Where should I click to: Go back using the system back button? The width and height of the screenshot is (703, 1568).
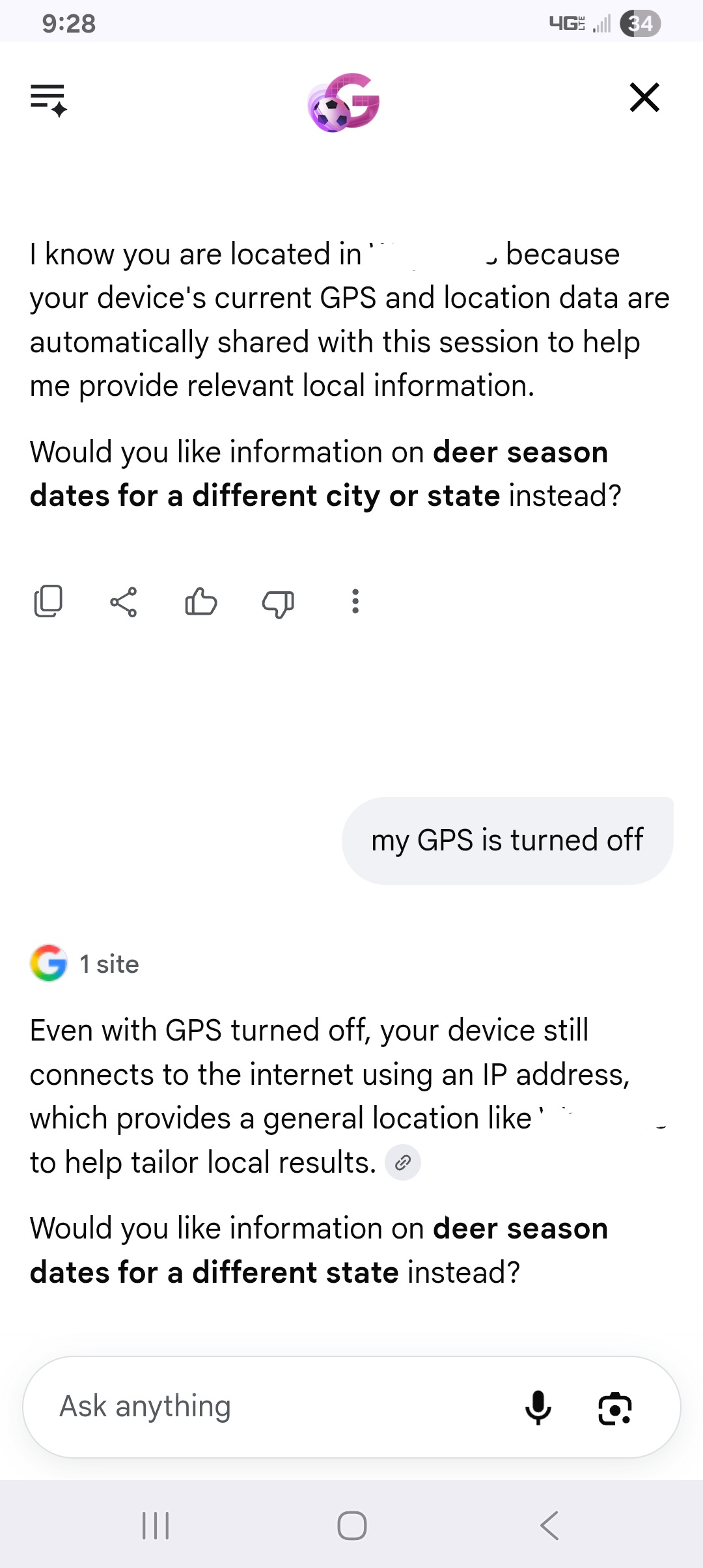click(x=549, y=1525)
